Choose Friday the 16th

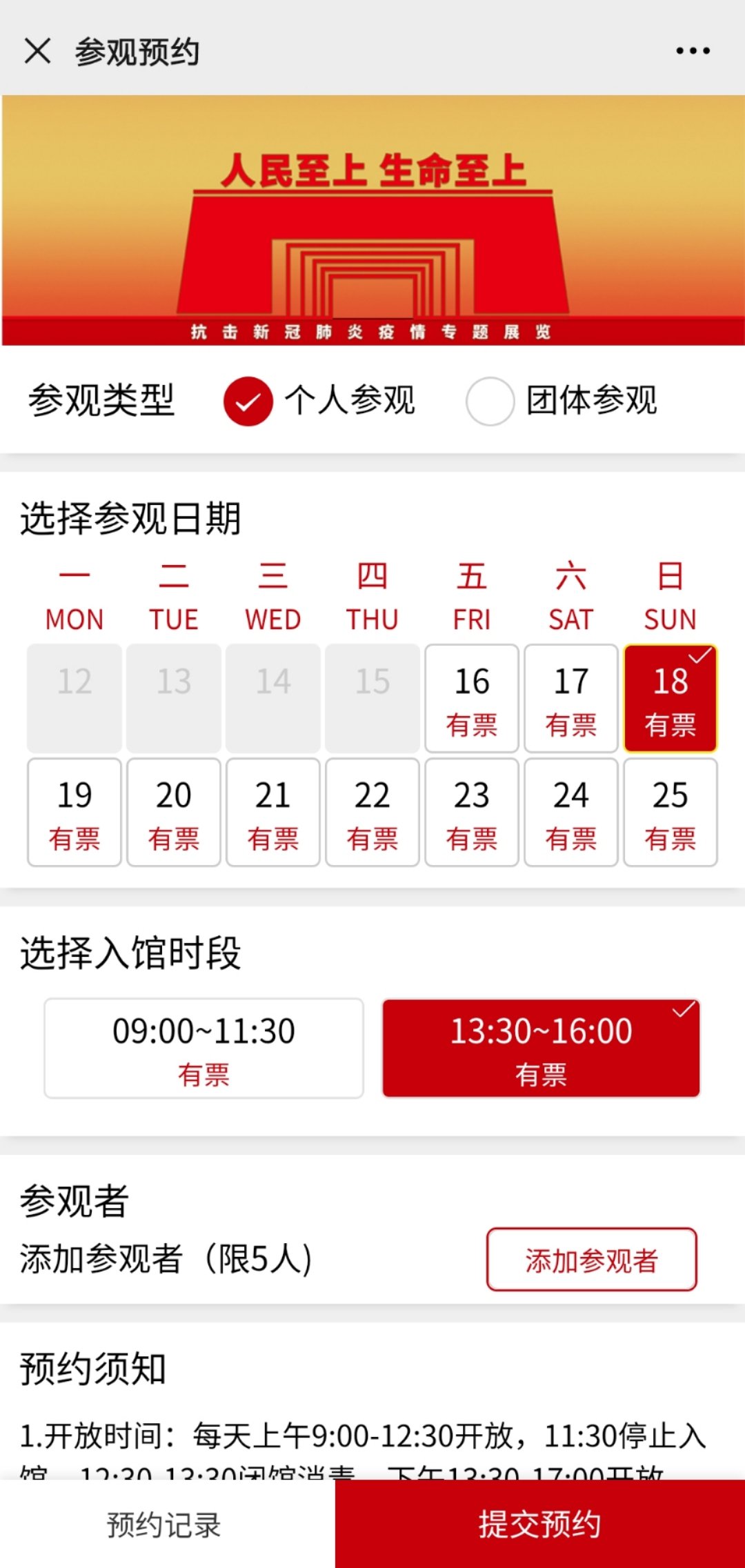[472, 698]
